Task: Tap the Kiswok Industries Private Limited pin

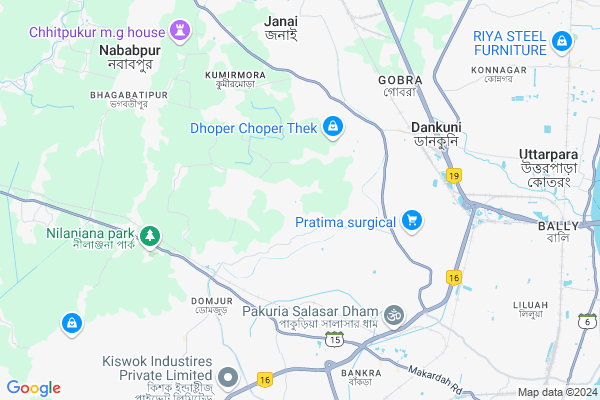Action: [228, 379]
